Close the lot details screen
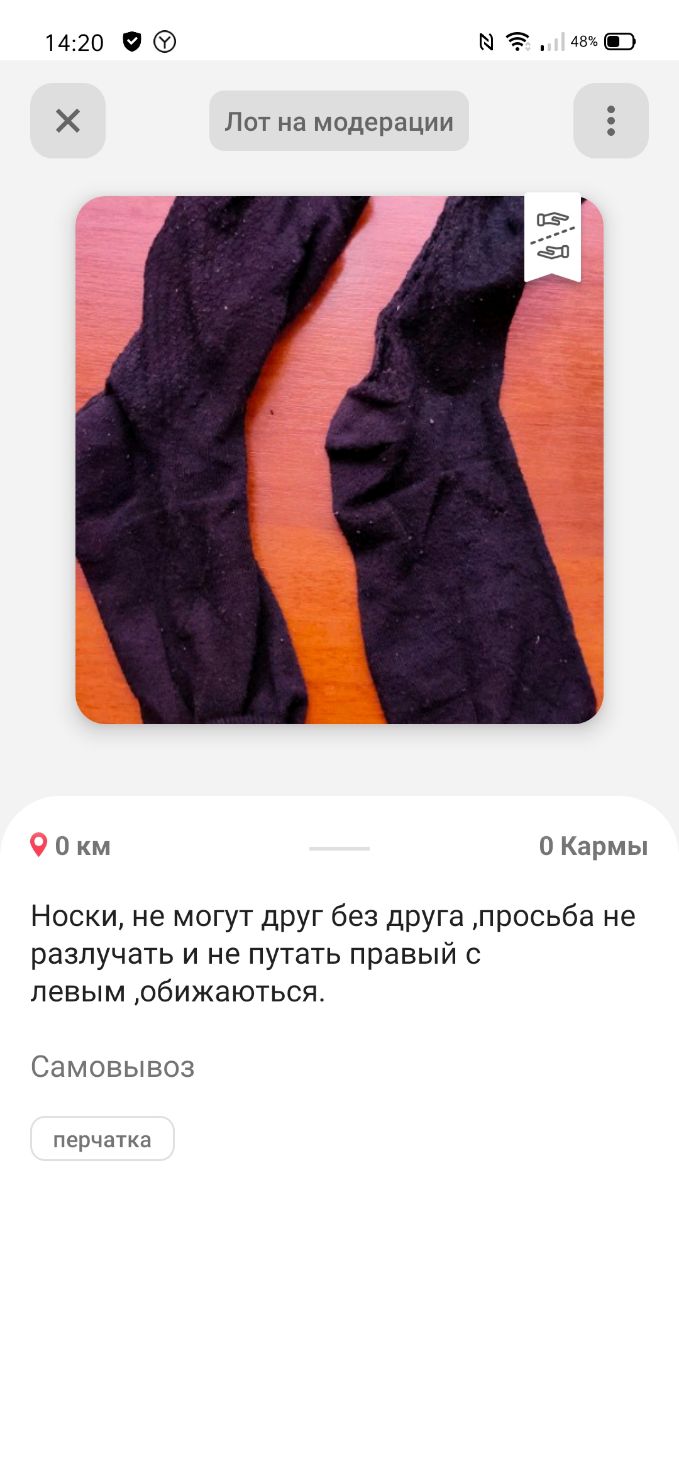Viewport: 679px width, 1471px height. [68, 121]
